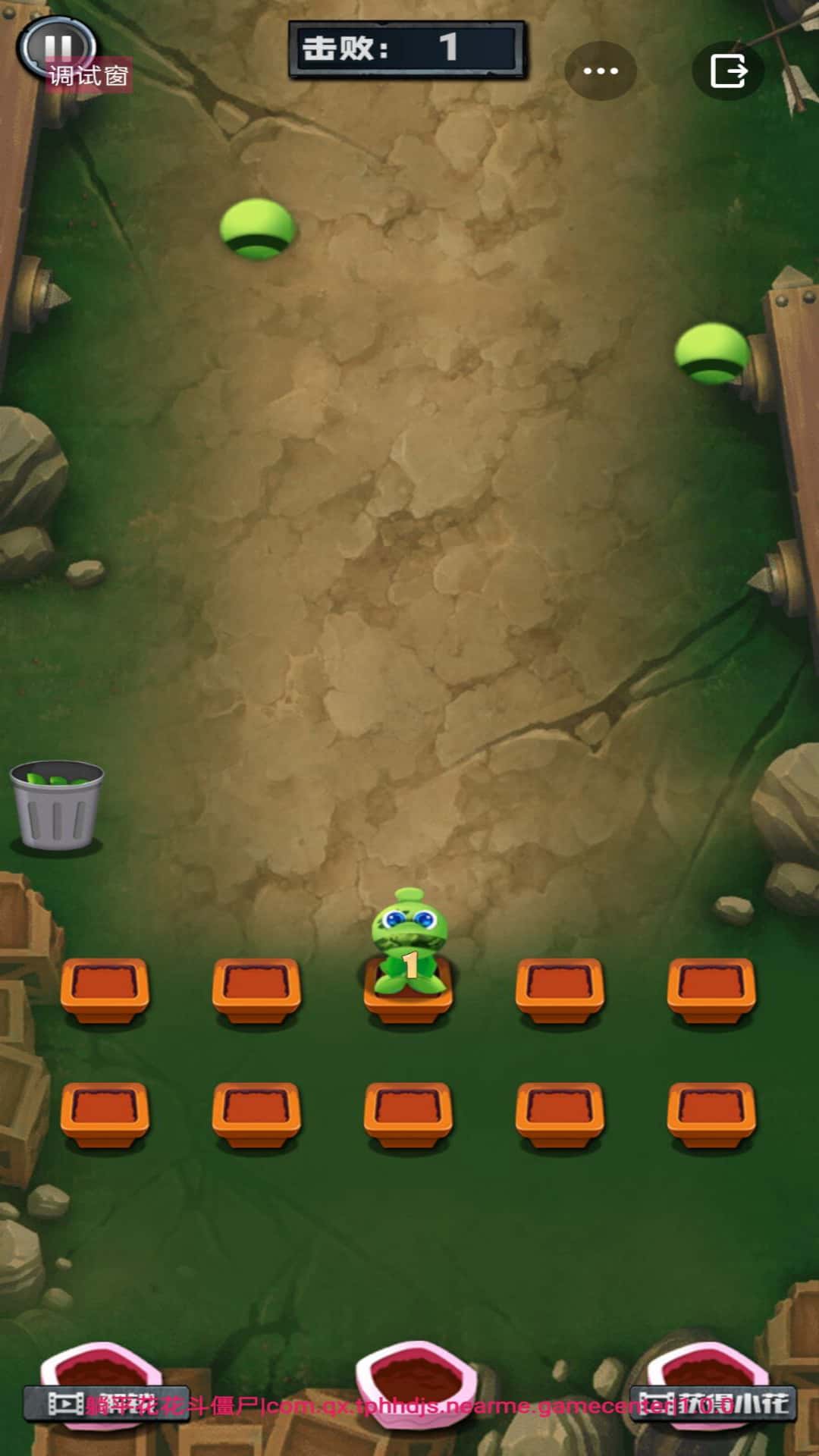
Task: Tap the trash bin
Action: point(57,805)
